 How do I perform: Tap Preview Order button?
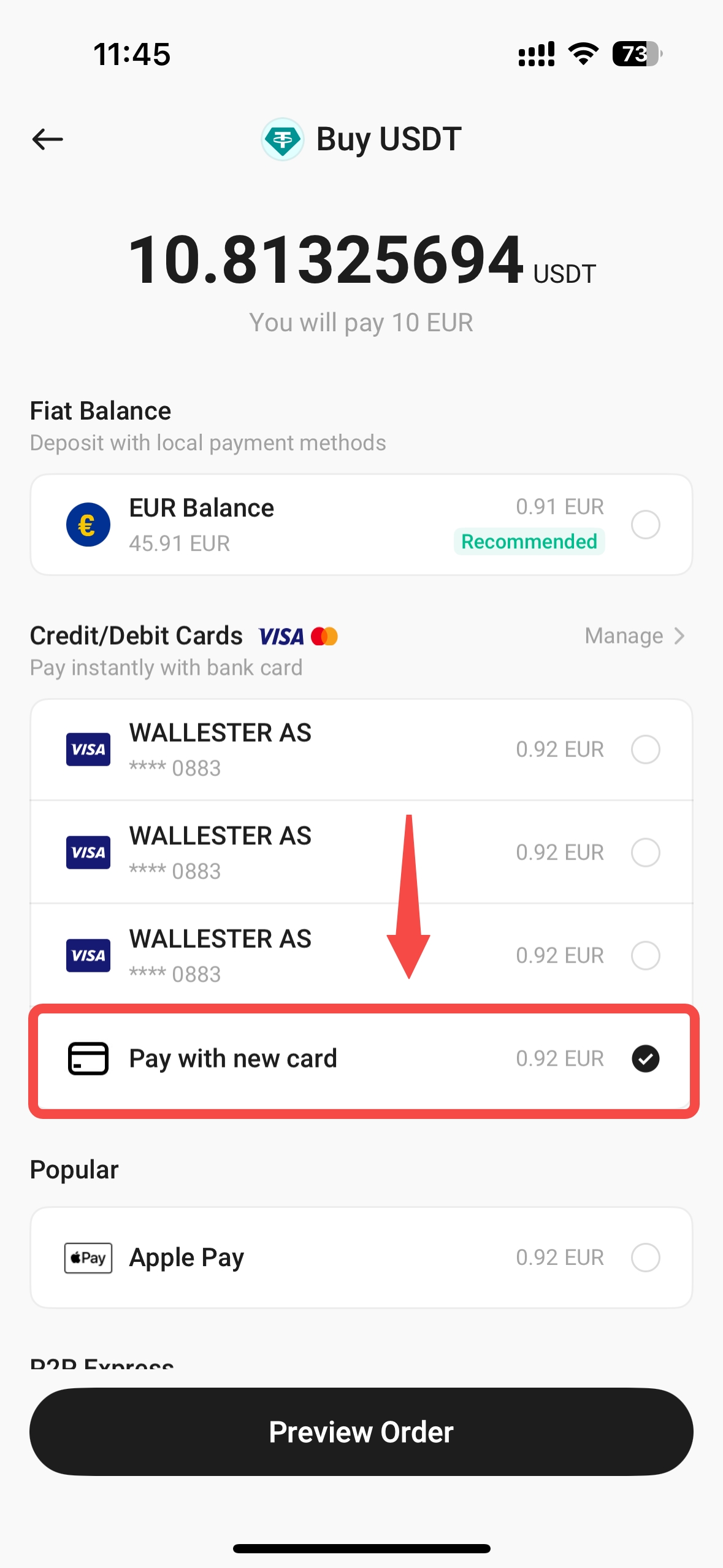point(361,1432)
